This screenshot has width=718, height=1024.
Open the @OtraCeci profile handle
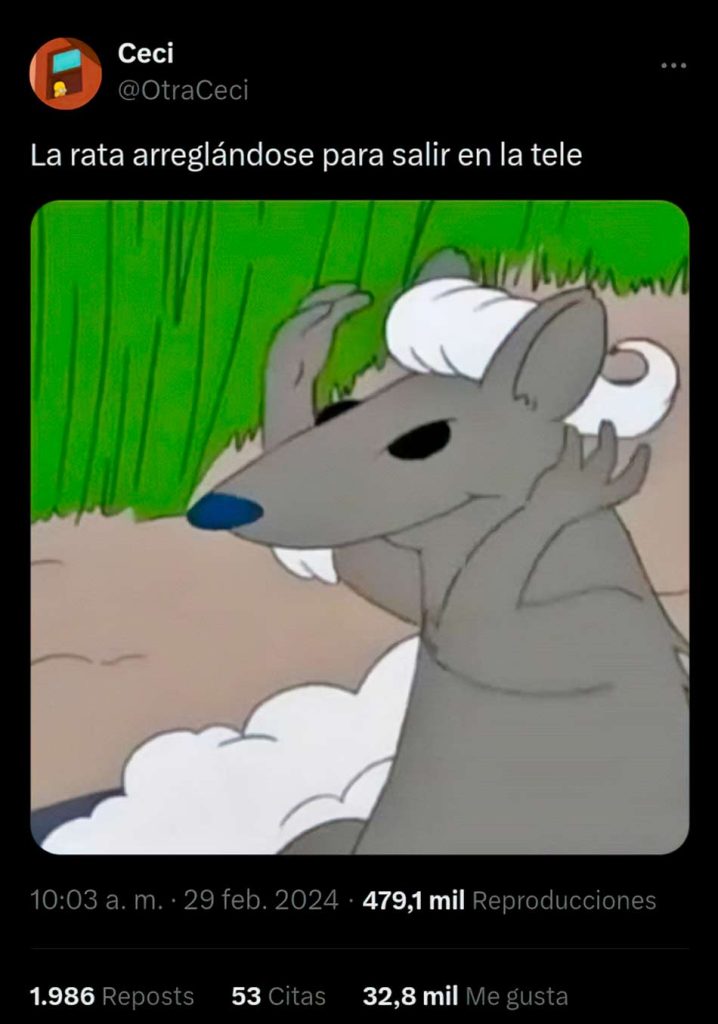click(x=183, y=90)
